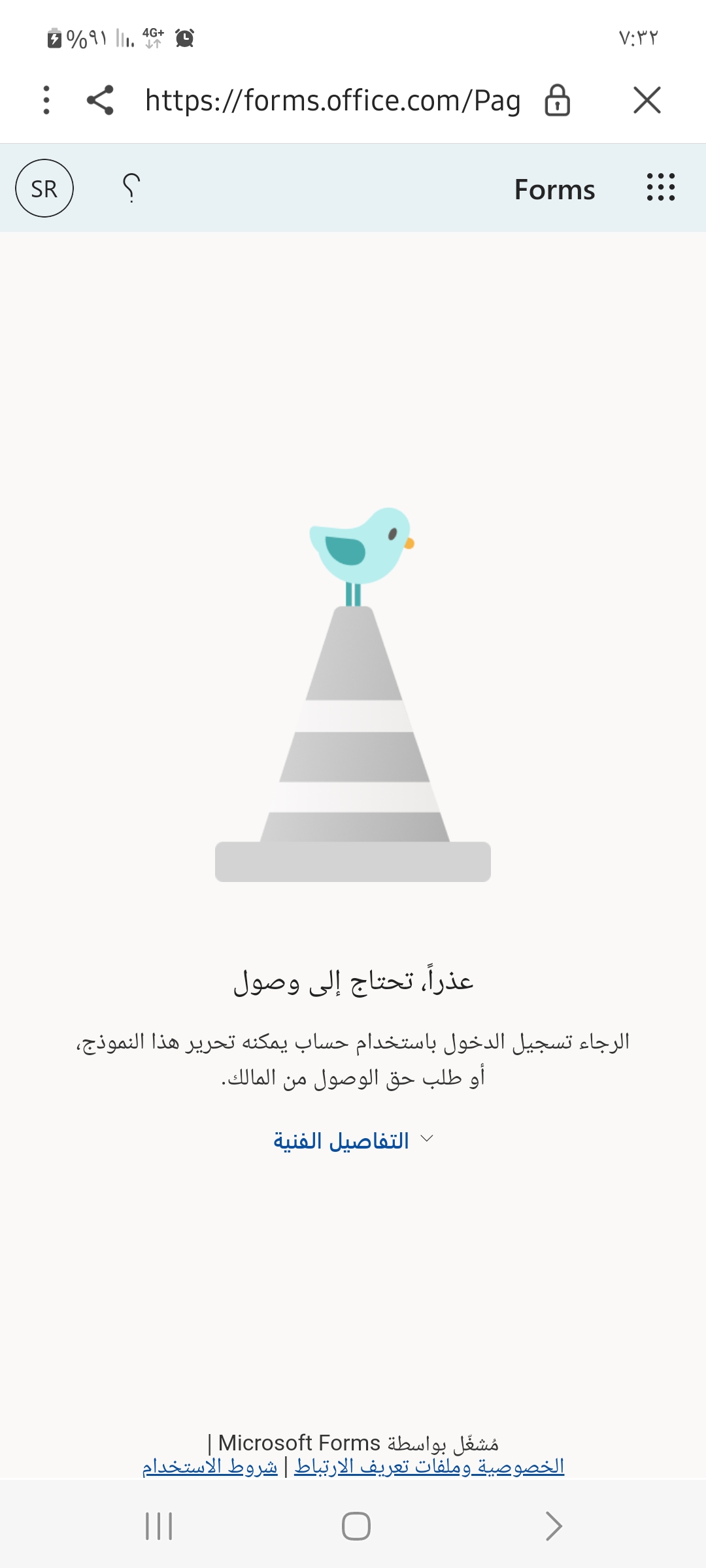Close the browser tab with X
The width and height of the screenshot is (706, 1568).
647,100
